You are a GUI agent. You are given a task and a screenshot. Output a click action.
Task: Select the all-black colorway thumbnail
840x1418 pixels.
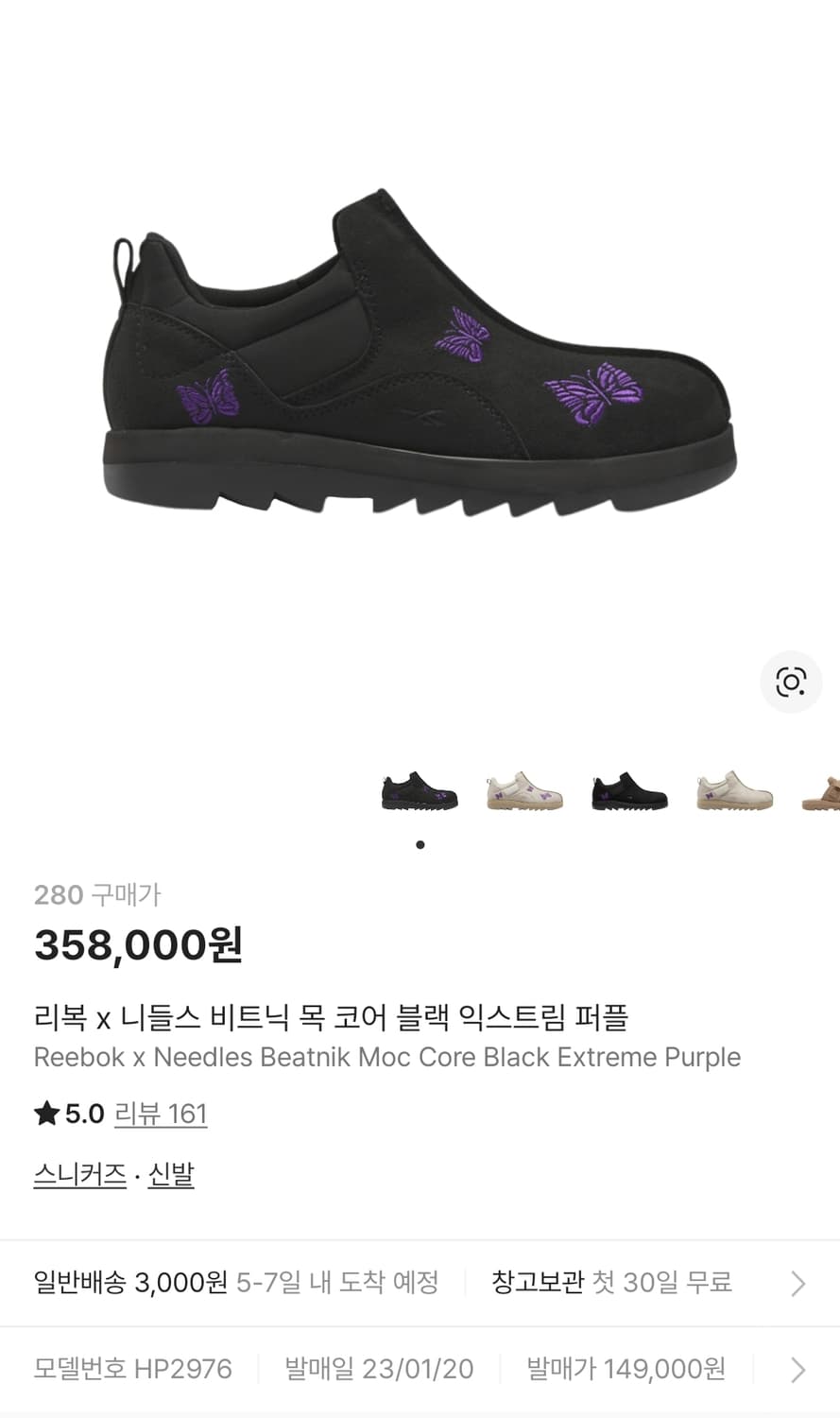[628, 792]
